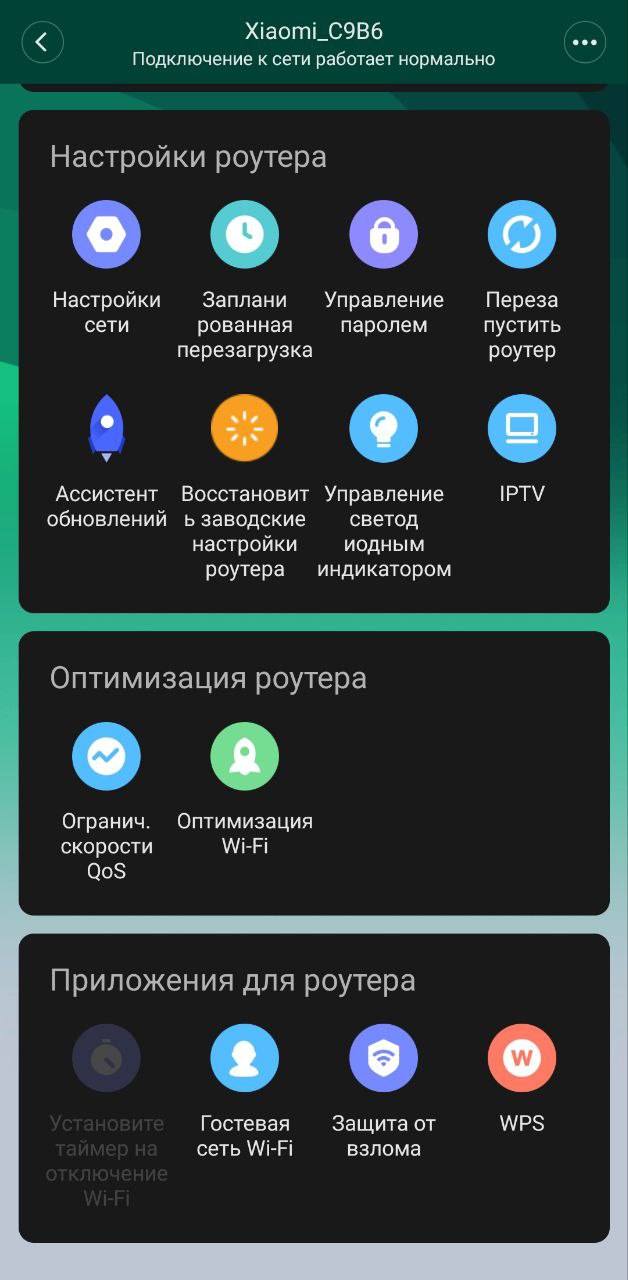The width and height of the screenshot is (628, 1280).
Task: Open Гостевая сеть Wi-Fi
Action: click(x=245, y=1059)
